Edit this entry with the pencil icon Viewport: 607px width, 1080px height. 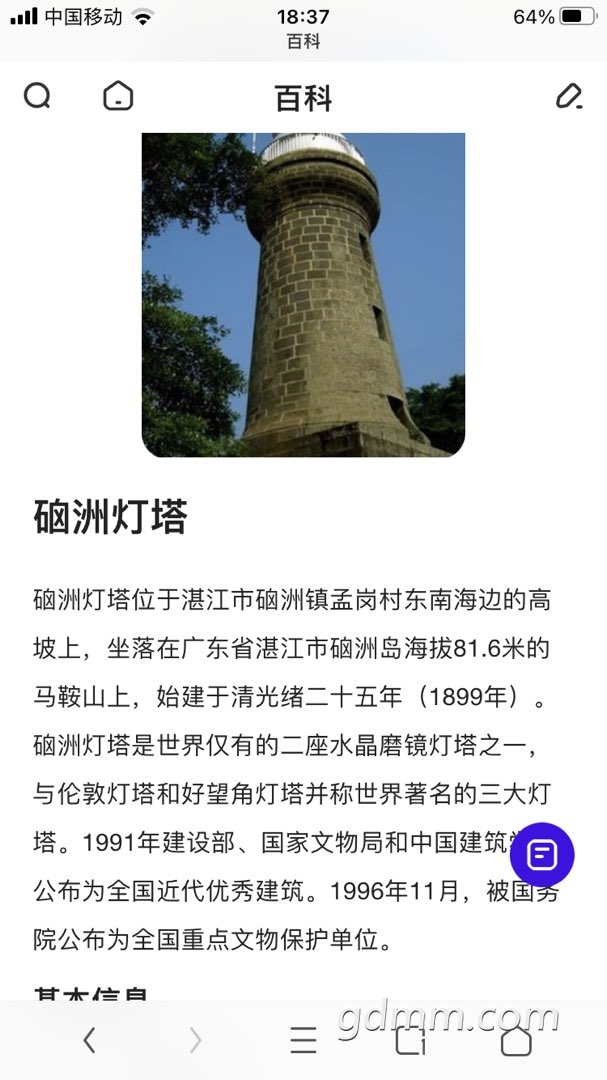tap(568, 96)
